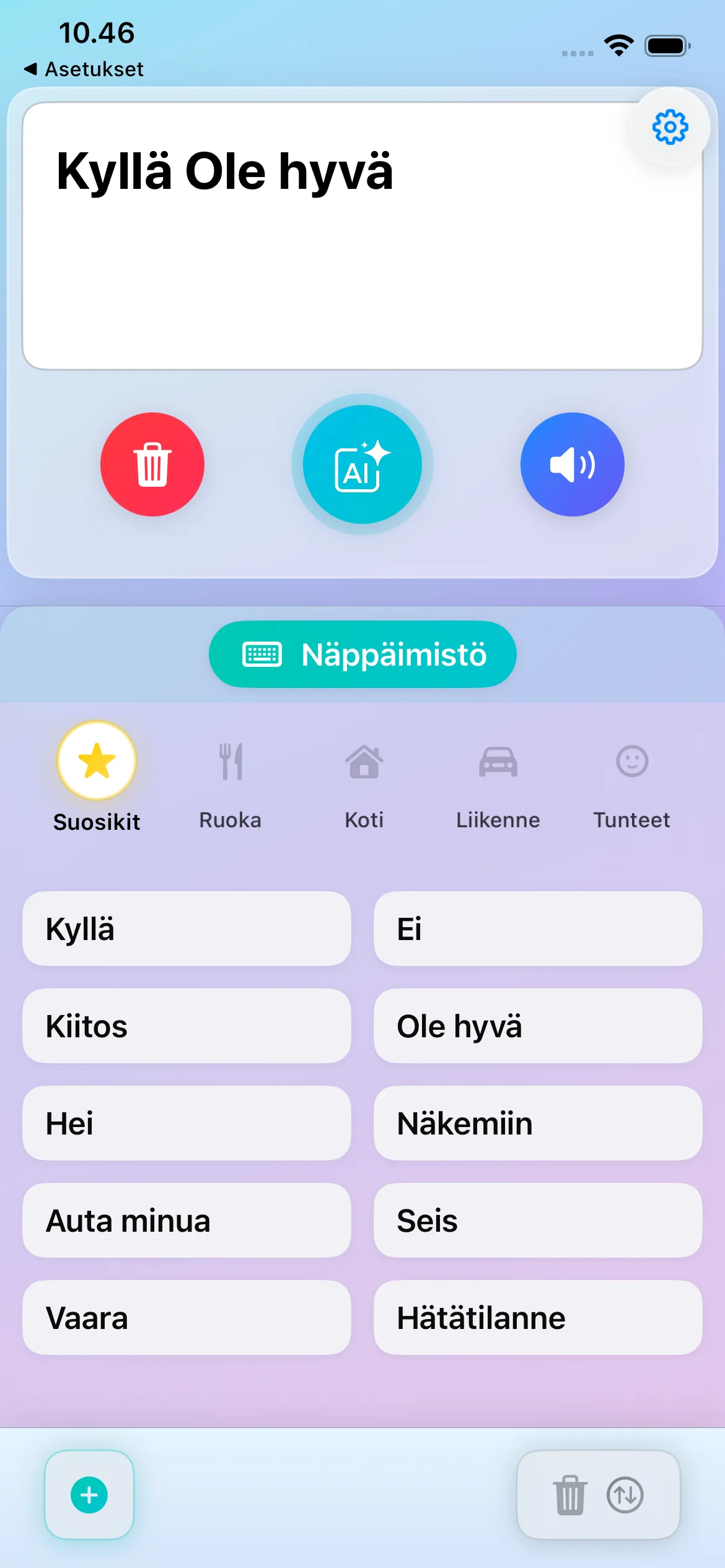The width and height of the screenshot is (725, 1568).
Task: Speak the text with the speaker button
Action: point(572,464)
